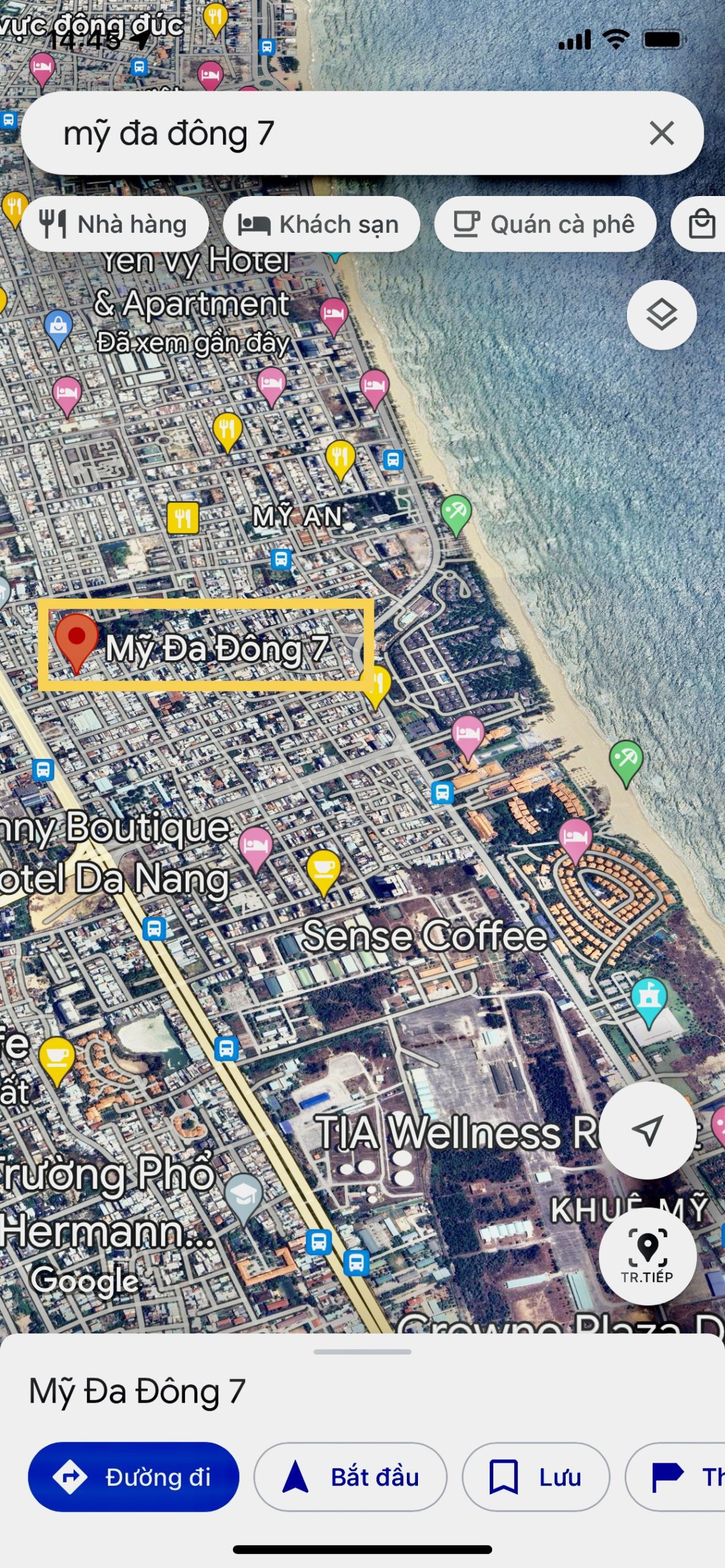Save the place using Lưu

(x=536, y=1476)
